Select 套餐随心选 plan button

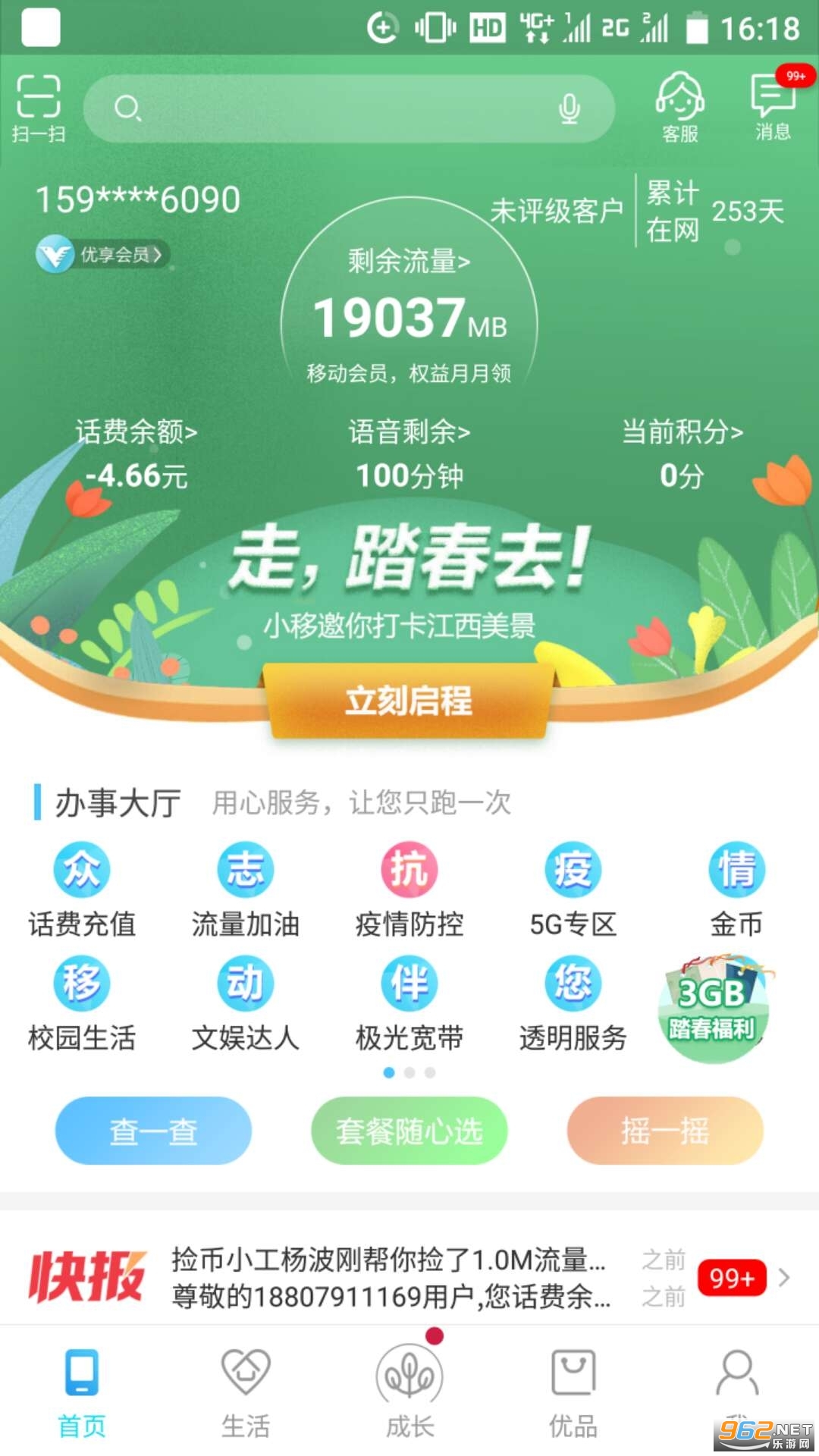409,1130
